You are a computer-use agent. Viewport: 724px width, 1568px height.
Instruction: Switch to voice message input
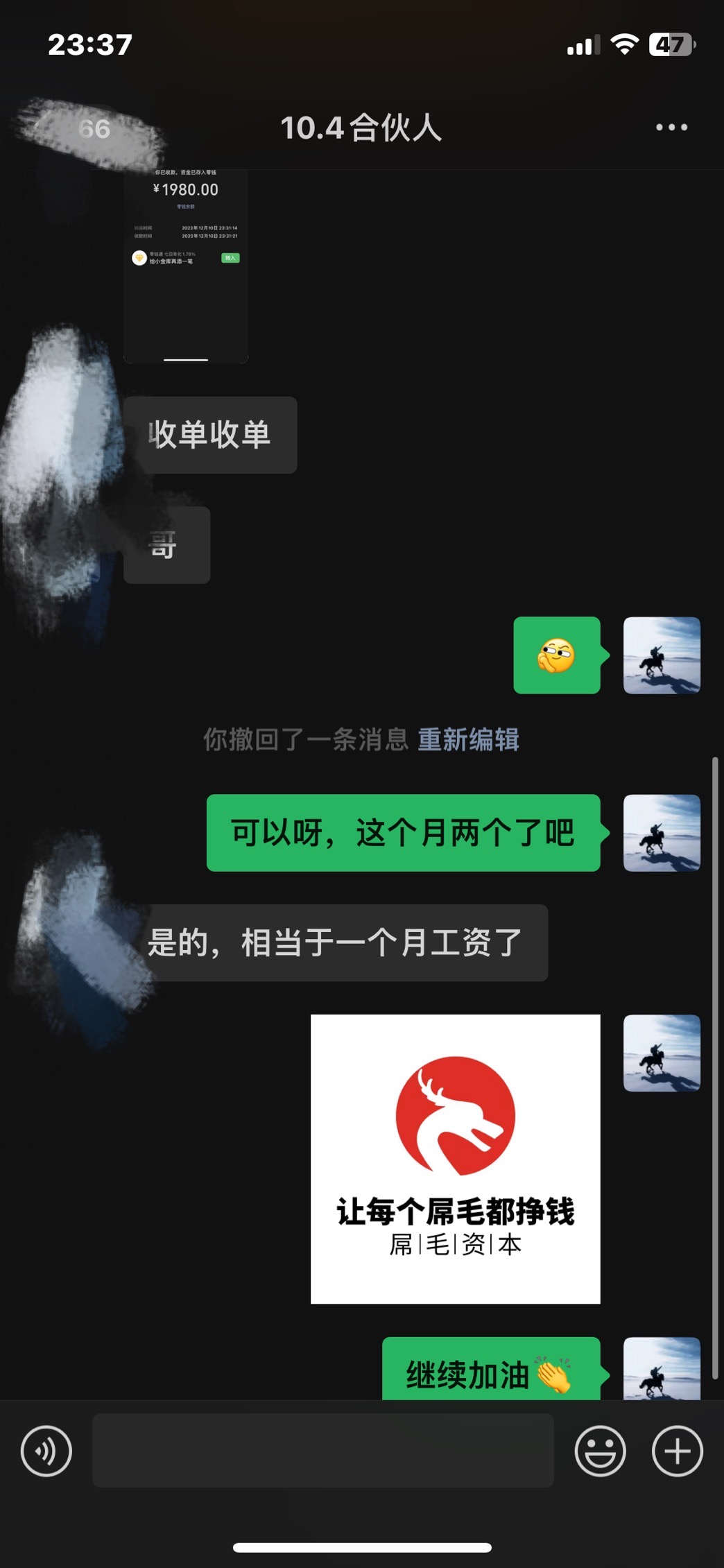point(46,1451)
